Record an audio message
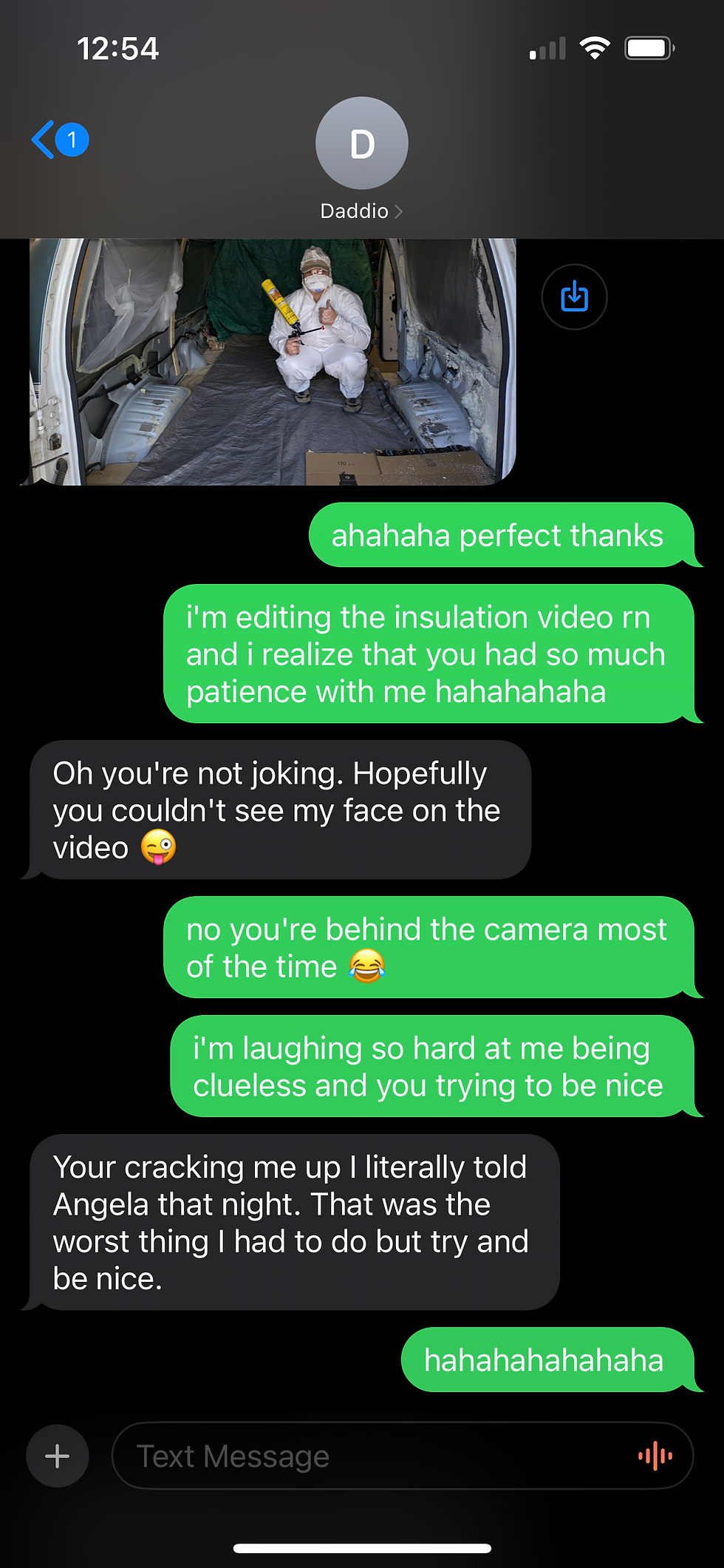724x1568 pixels. coord(655,1456)
